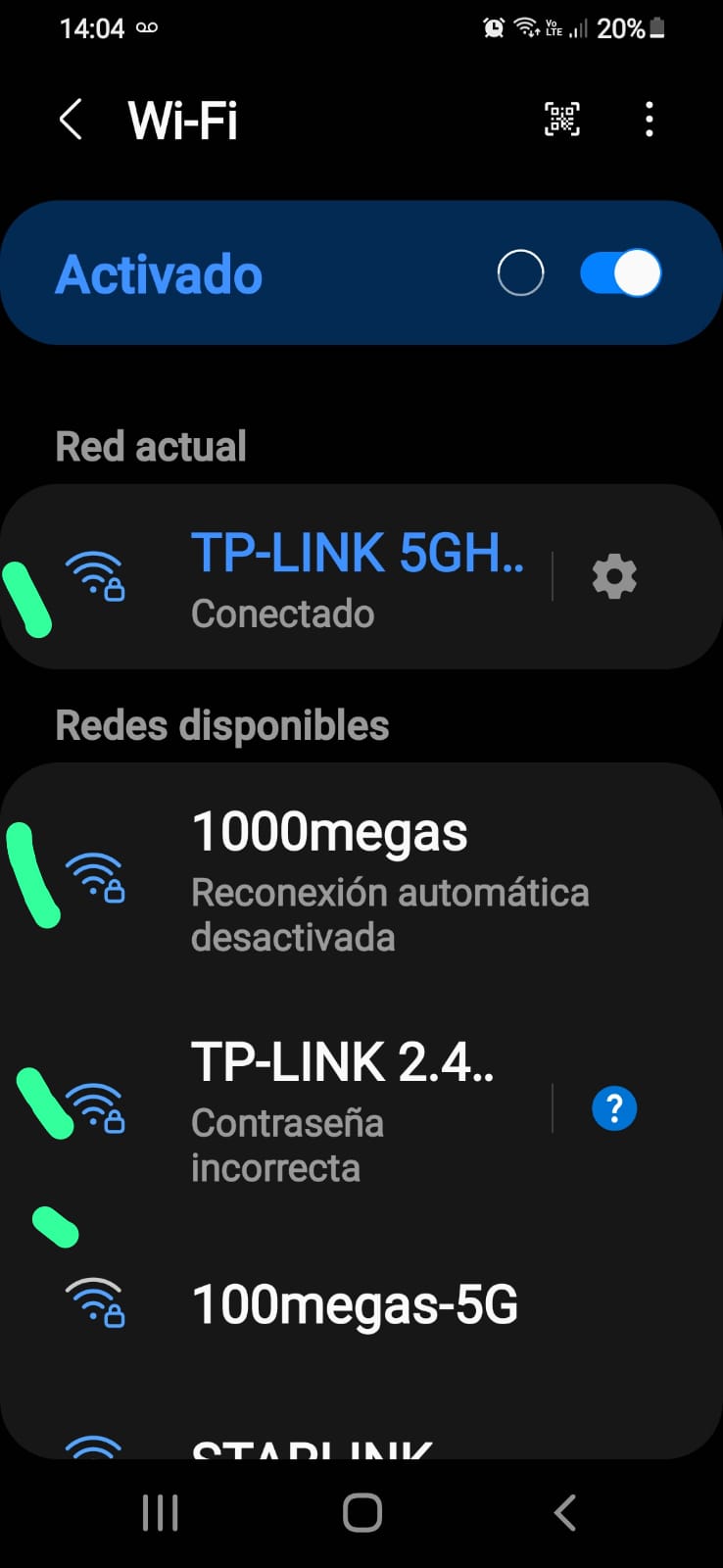Image resolution: width=723 pixels, height=1568 pixels.
Task: Go to the home screen
Action: click(x=361, y=1512)
